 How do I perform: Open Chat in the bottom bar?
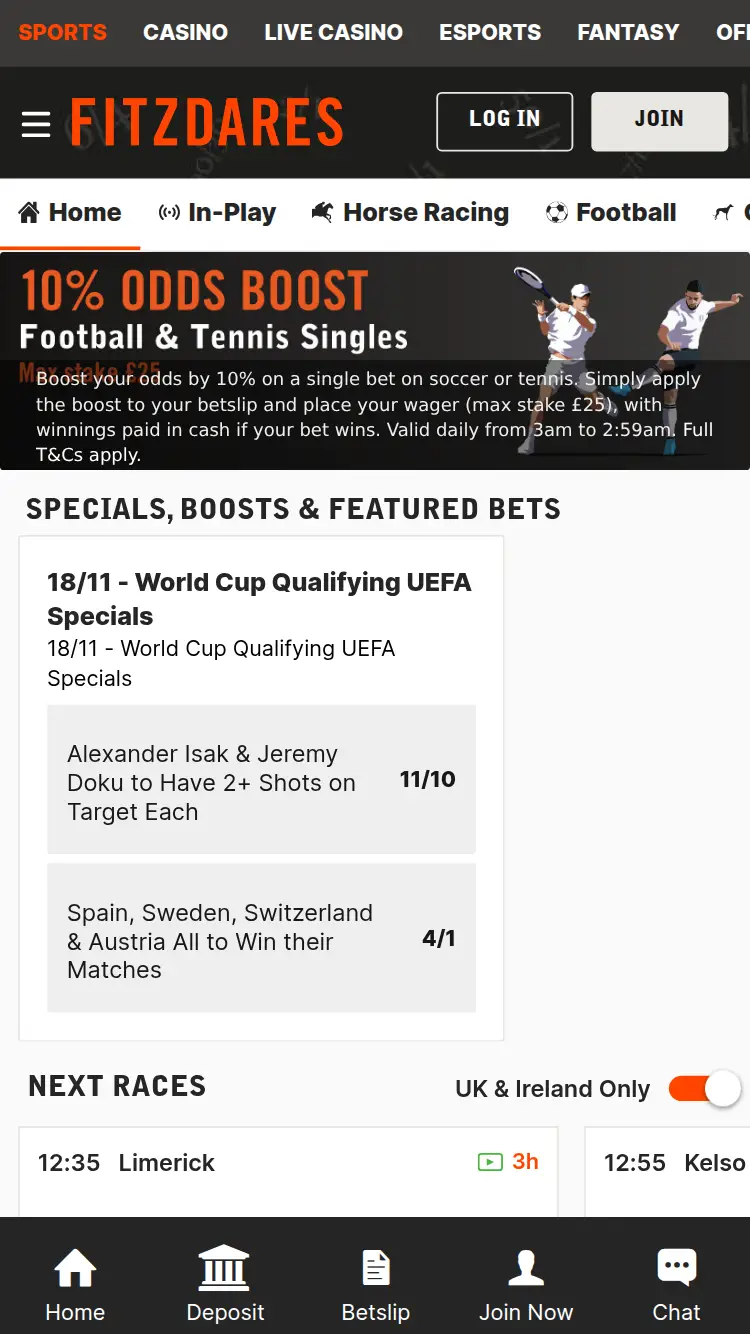(x=676, y=1284)
